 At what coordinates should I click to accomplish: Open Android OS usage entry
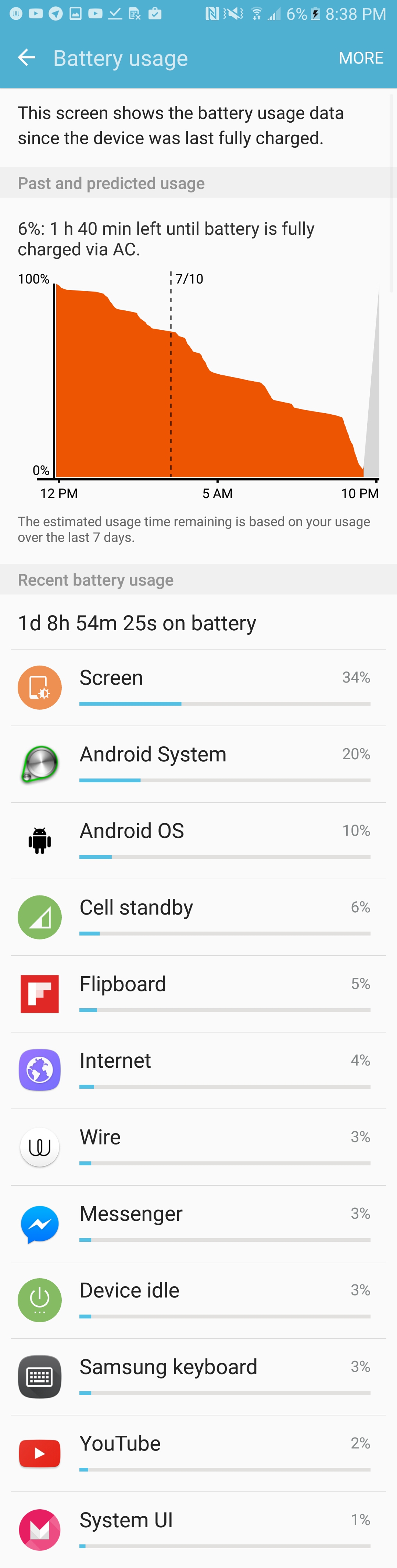coord(198,841)
